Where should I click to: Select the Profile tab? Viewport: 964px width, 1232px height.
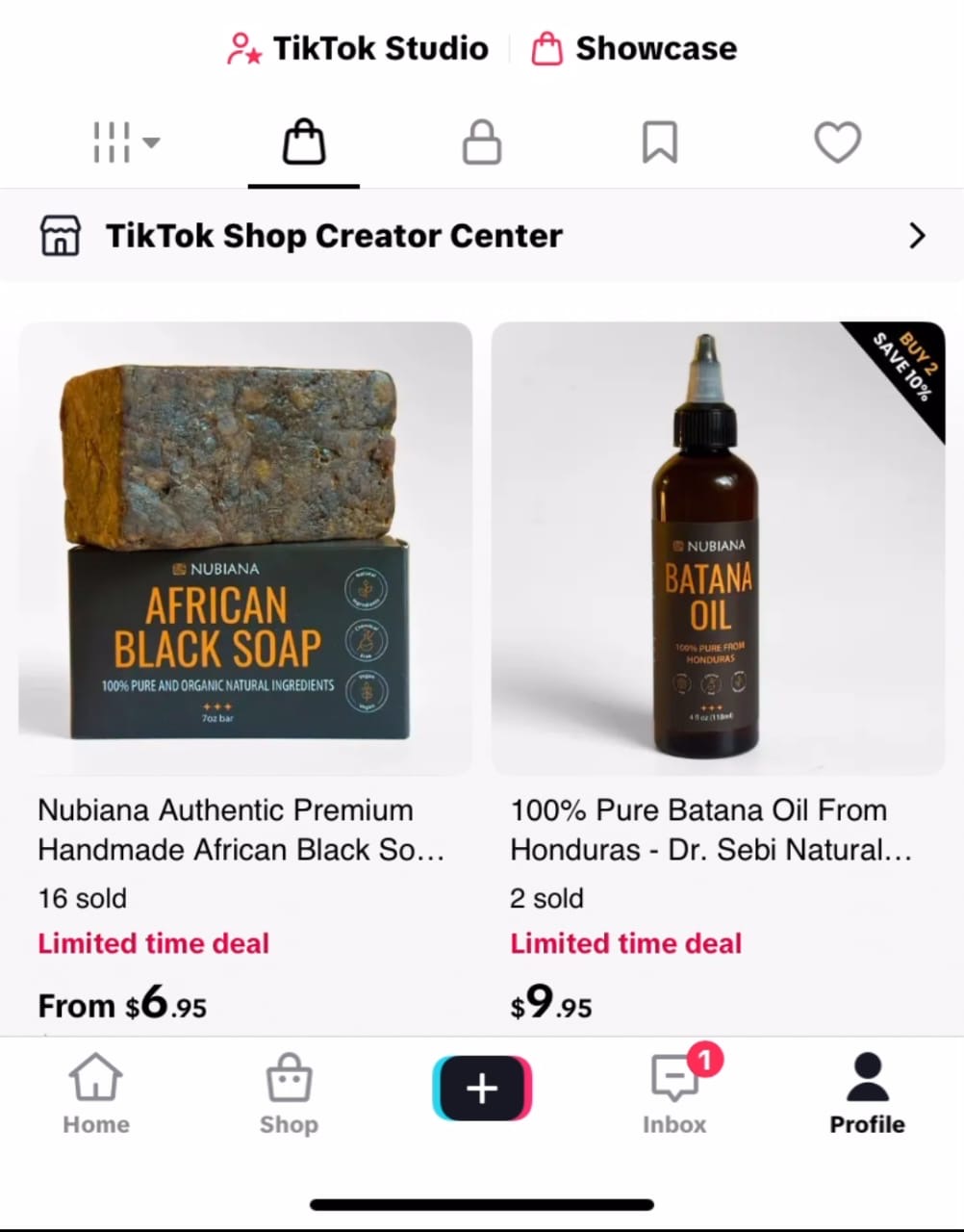coord(868,1093)
